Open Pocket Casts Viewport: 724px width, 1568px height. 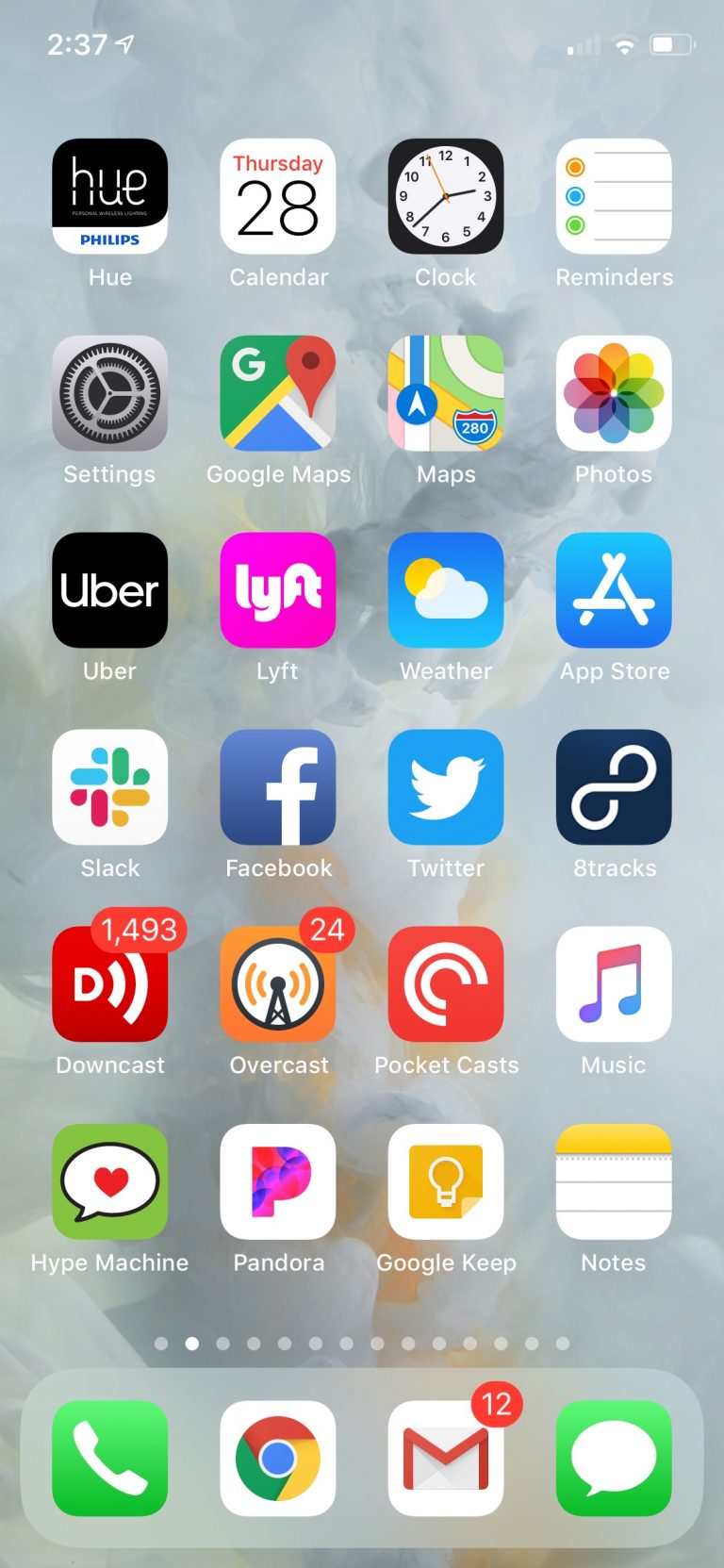446,984
